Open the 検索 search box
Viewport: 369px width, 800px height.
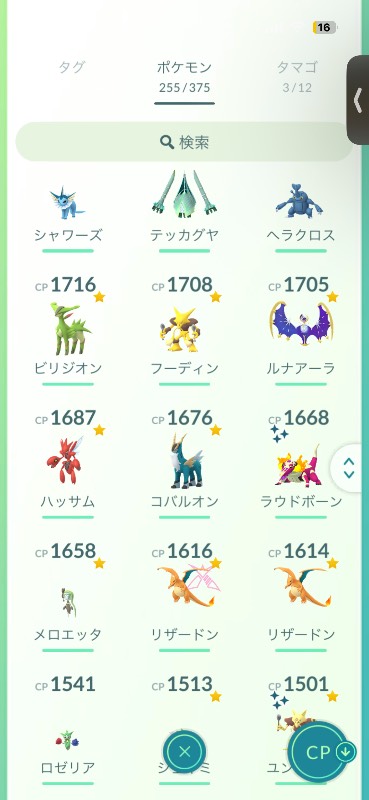coord(184,142)
